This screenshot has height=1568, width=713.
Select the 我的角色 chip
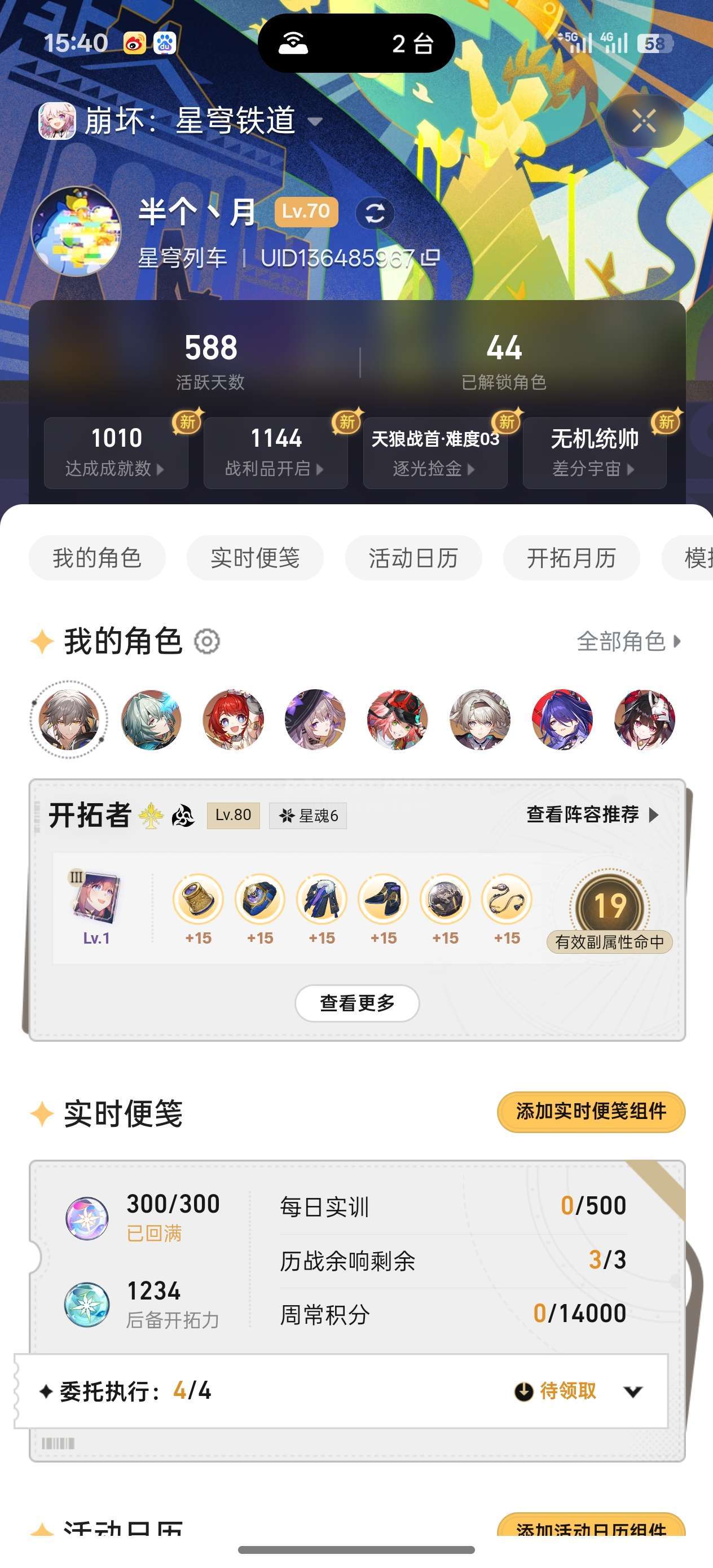point(97,558)
